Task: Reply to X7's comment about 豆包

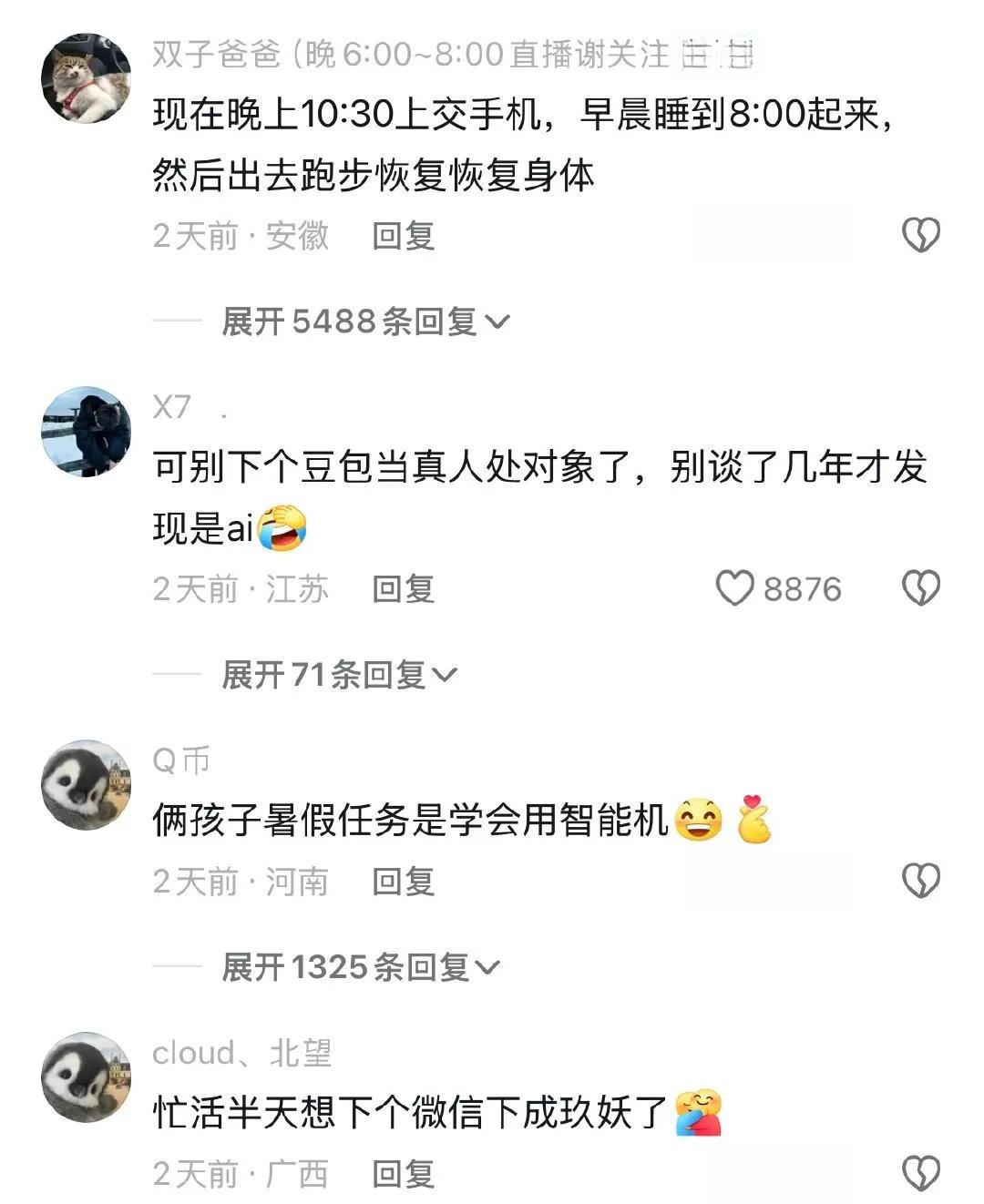Action: (x=403, y=589)
